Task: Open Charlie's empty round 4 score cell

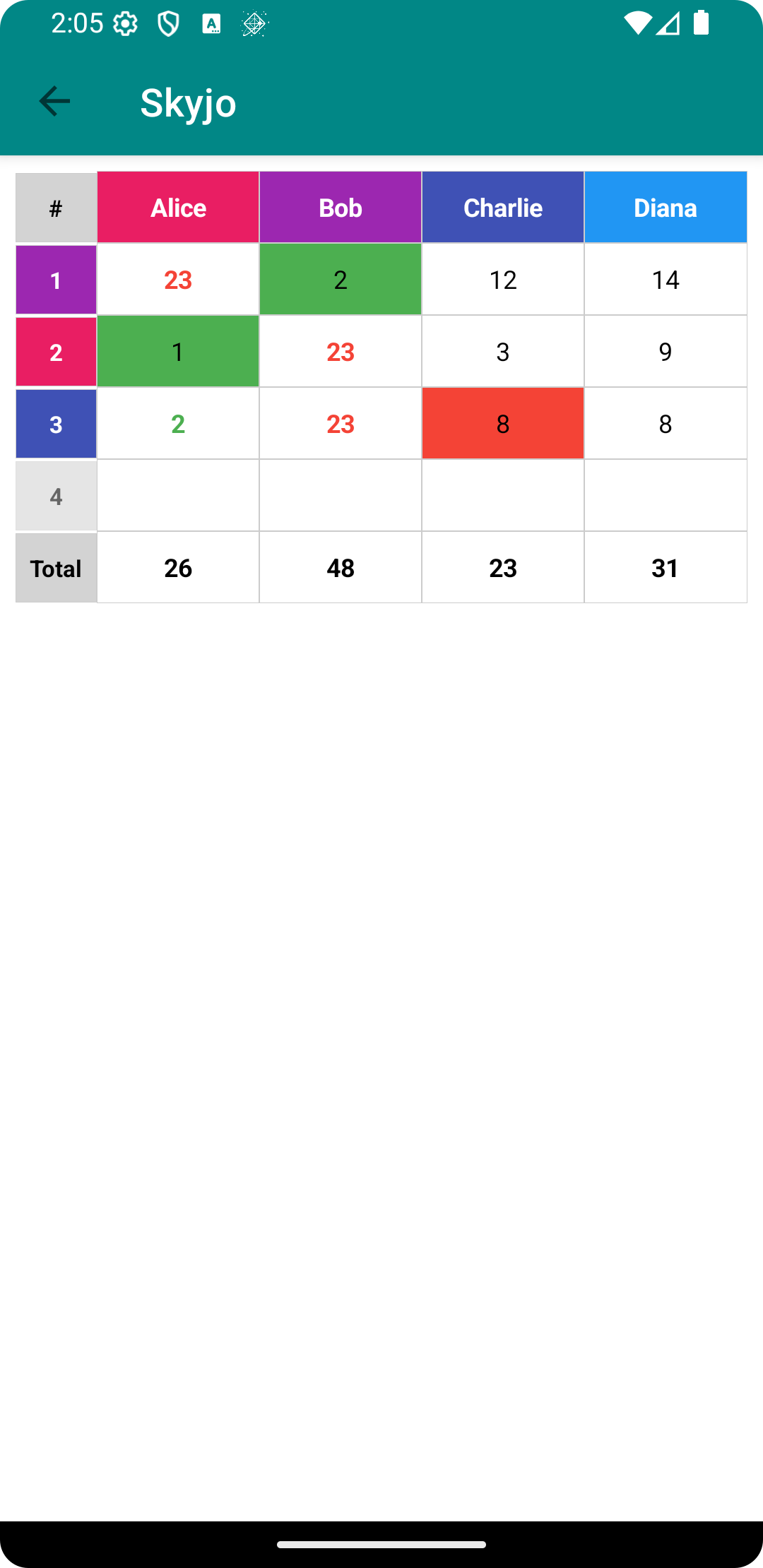Action: [503, 496]
